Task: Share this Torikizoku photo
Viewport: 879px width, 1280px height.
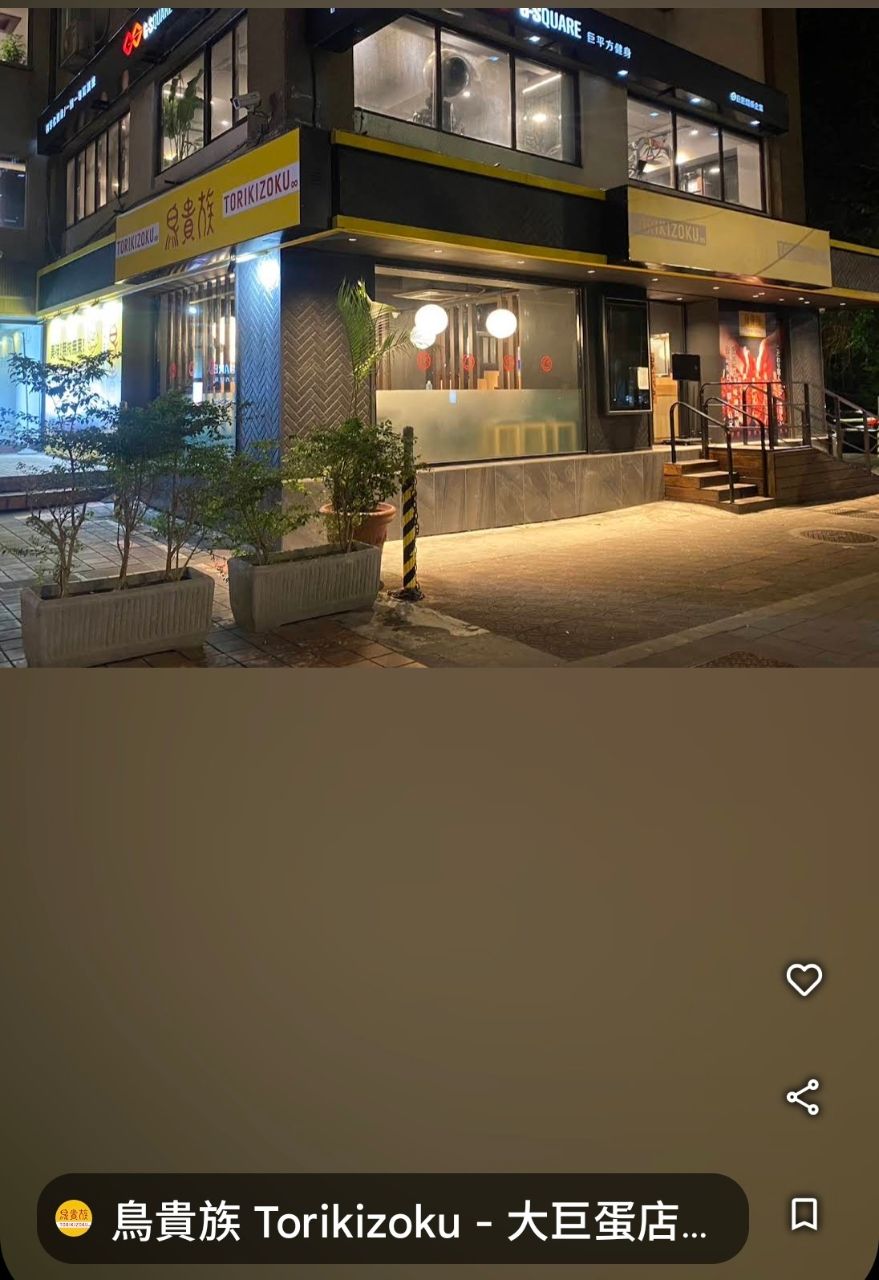Action: click(803, 1097)
